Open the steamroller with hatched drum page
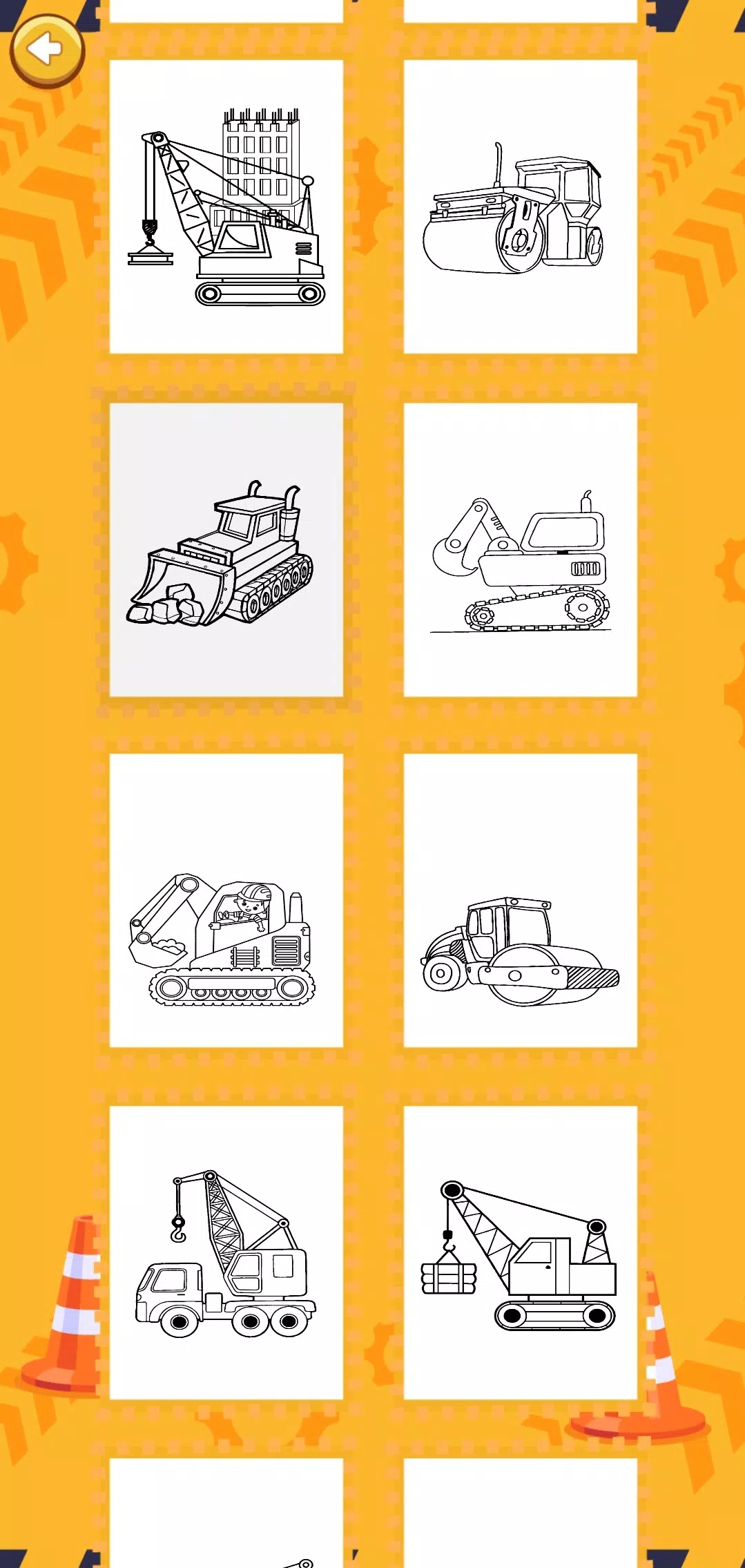Image resolution: width=745 pixels, height=1568 pixels. click(520, 900)
